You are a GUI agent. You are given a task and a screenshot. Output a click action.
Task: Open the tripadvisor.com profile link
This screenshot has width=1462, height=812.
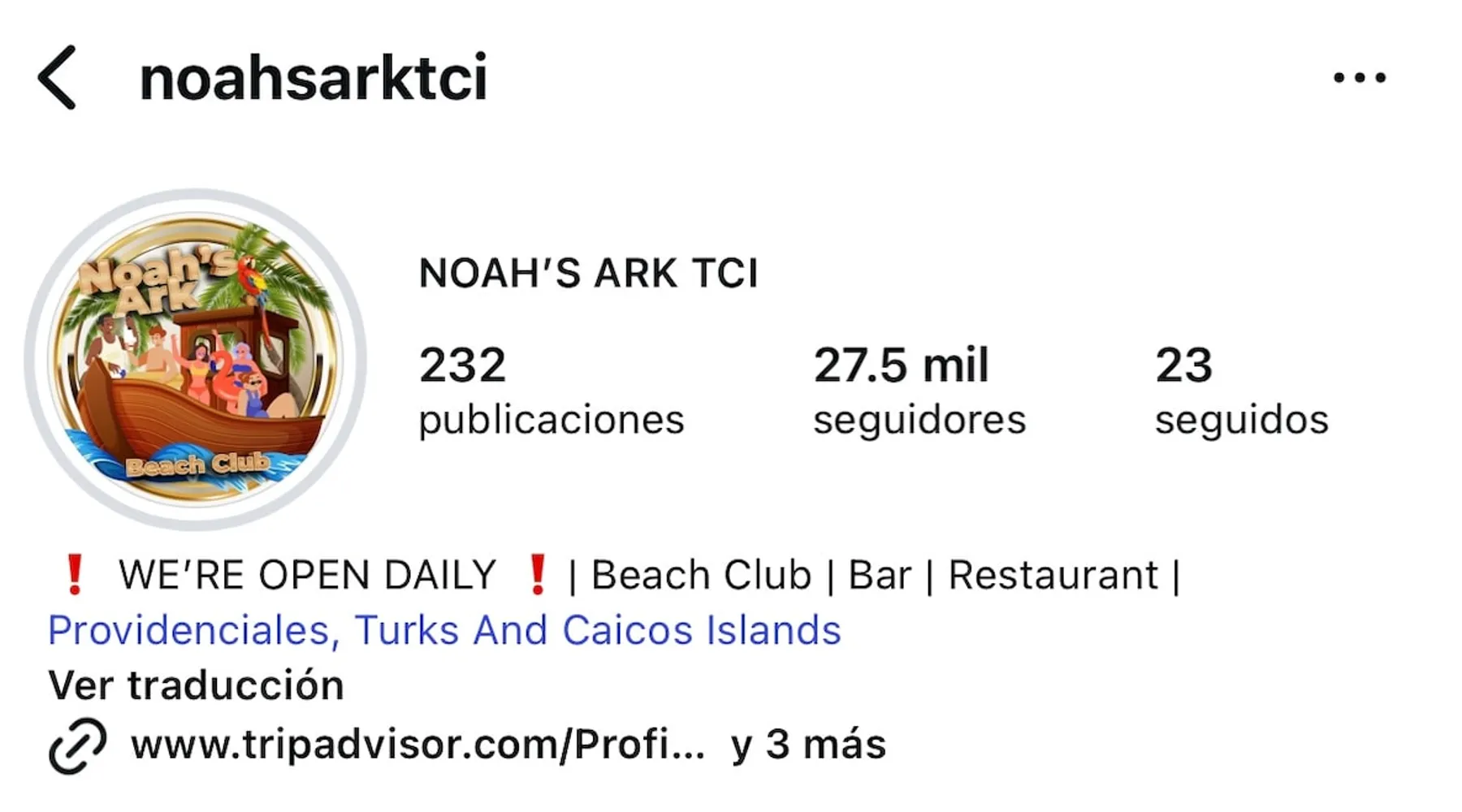coord(417,745)
